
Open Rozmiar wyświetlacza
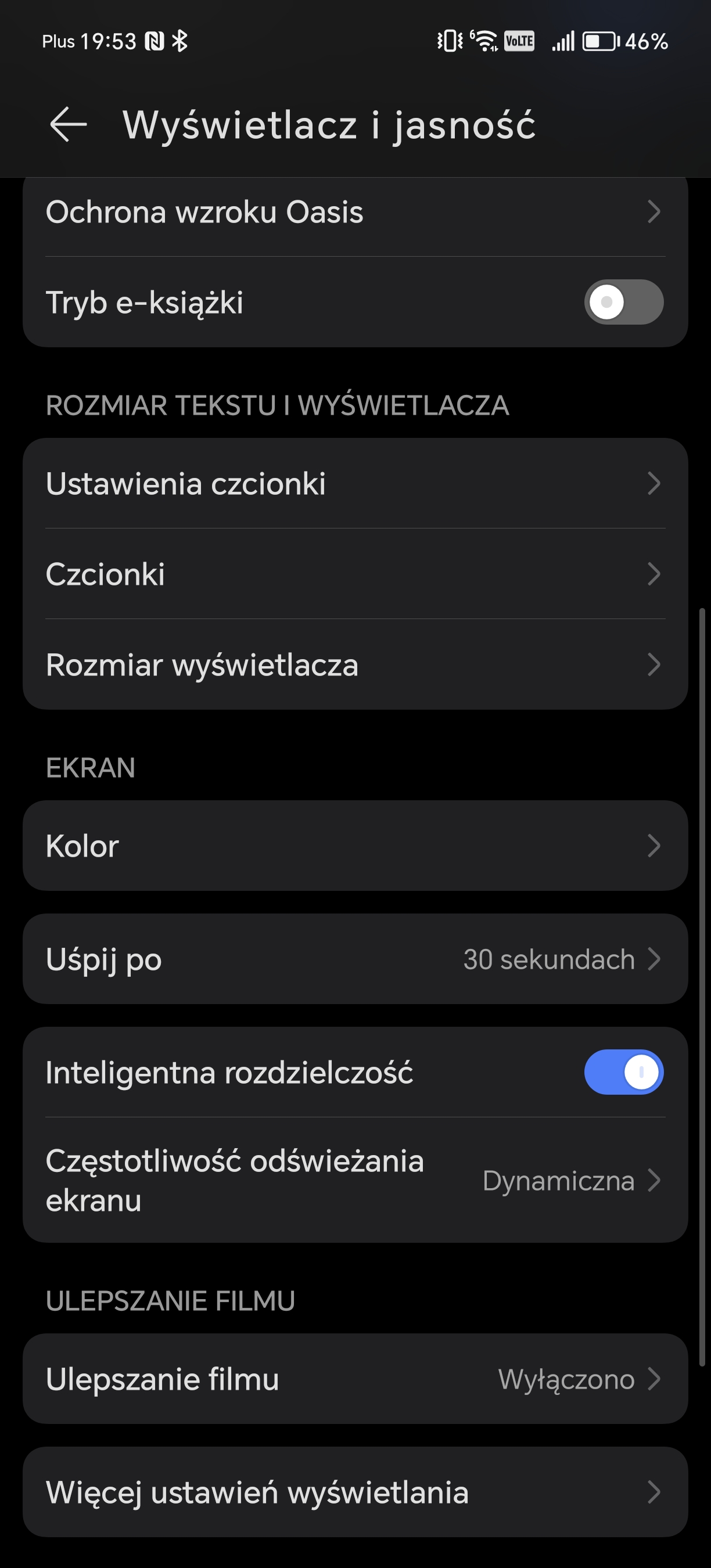pos(355,665)
